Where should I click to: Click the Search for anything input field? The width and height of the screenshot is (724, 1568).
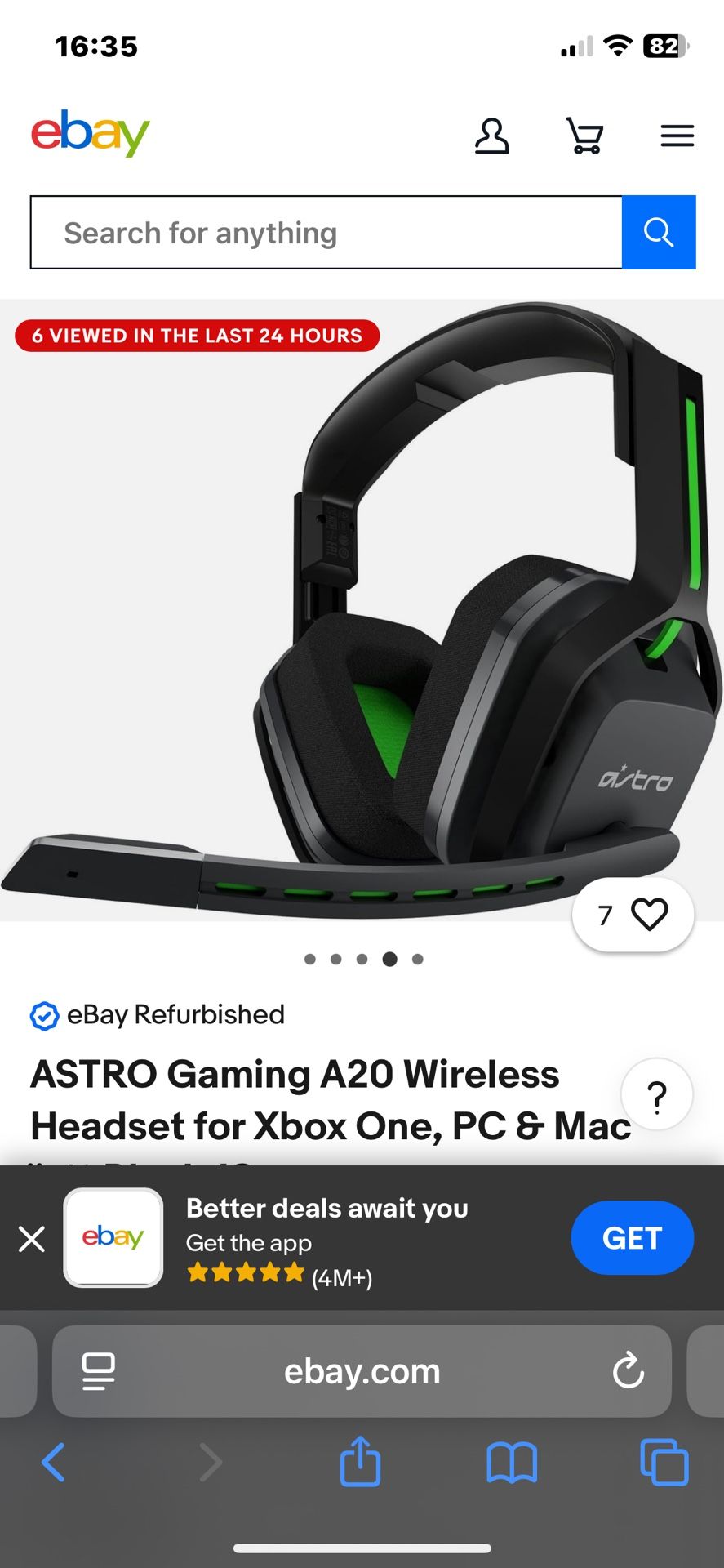click(326, 232)
